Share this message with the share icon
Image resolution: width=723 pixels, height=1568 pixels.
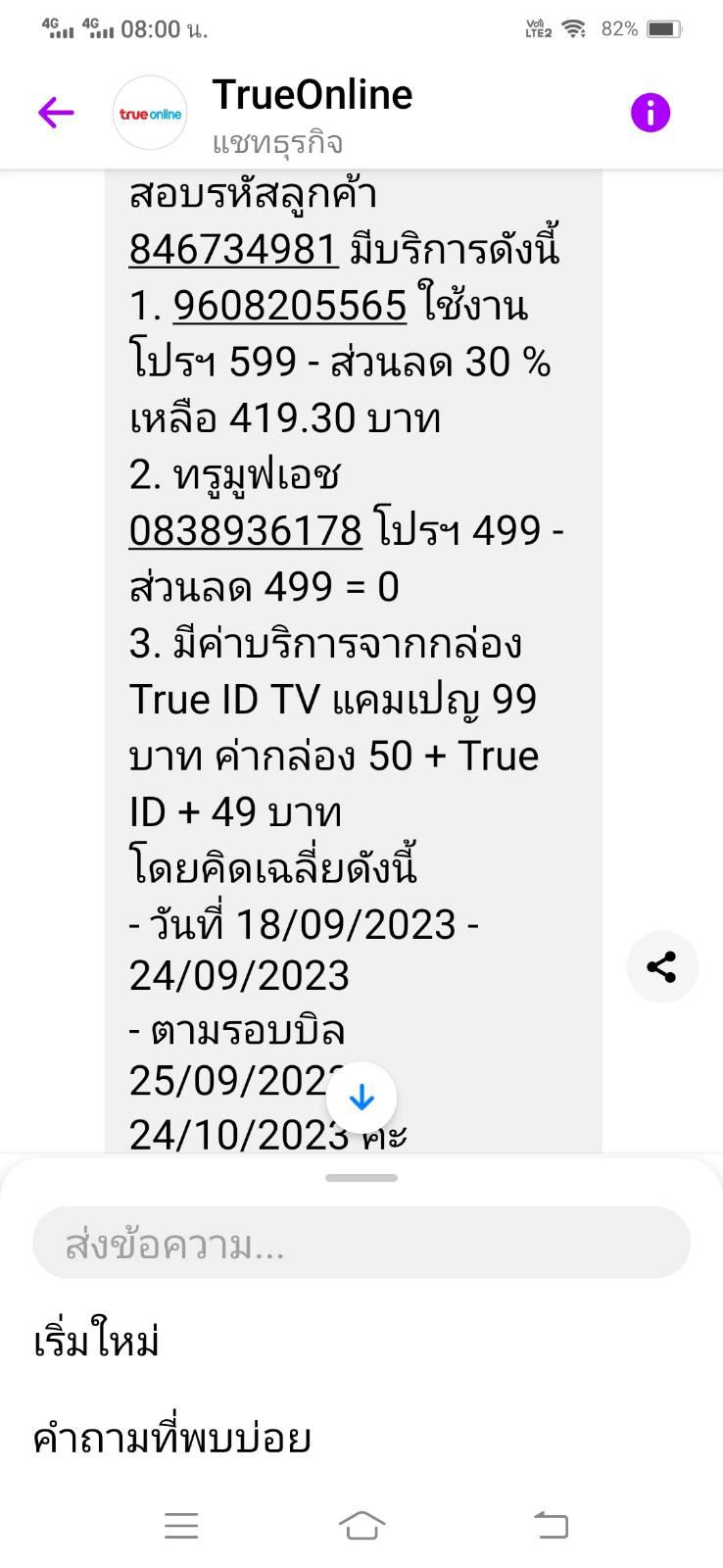click(x=662, y=966)
